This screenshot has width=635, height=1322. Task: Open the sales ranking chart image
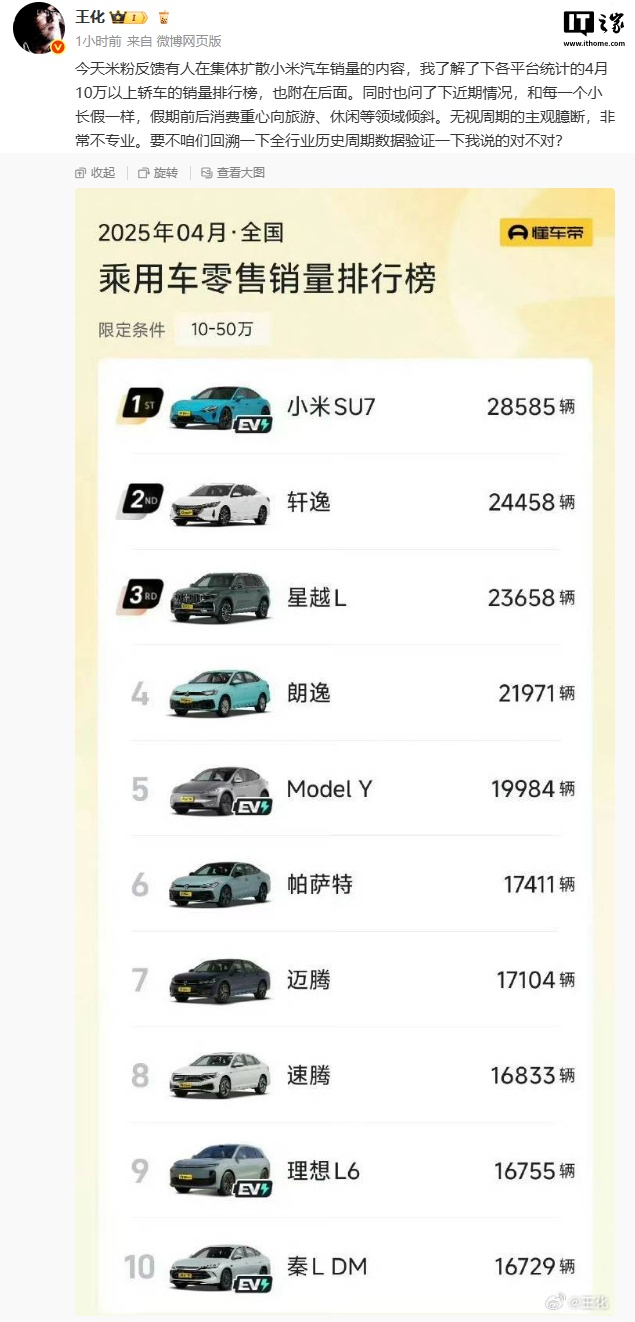click(x=344, y=750)
